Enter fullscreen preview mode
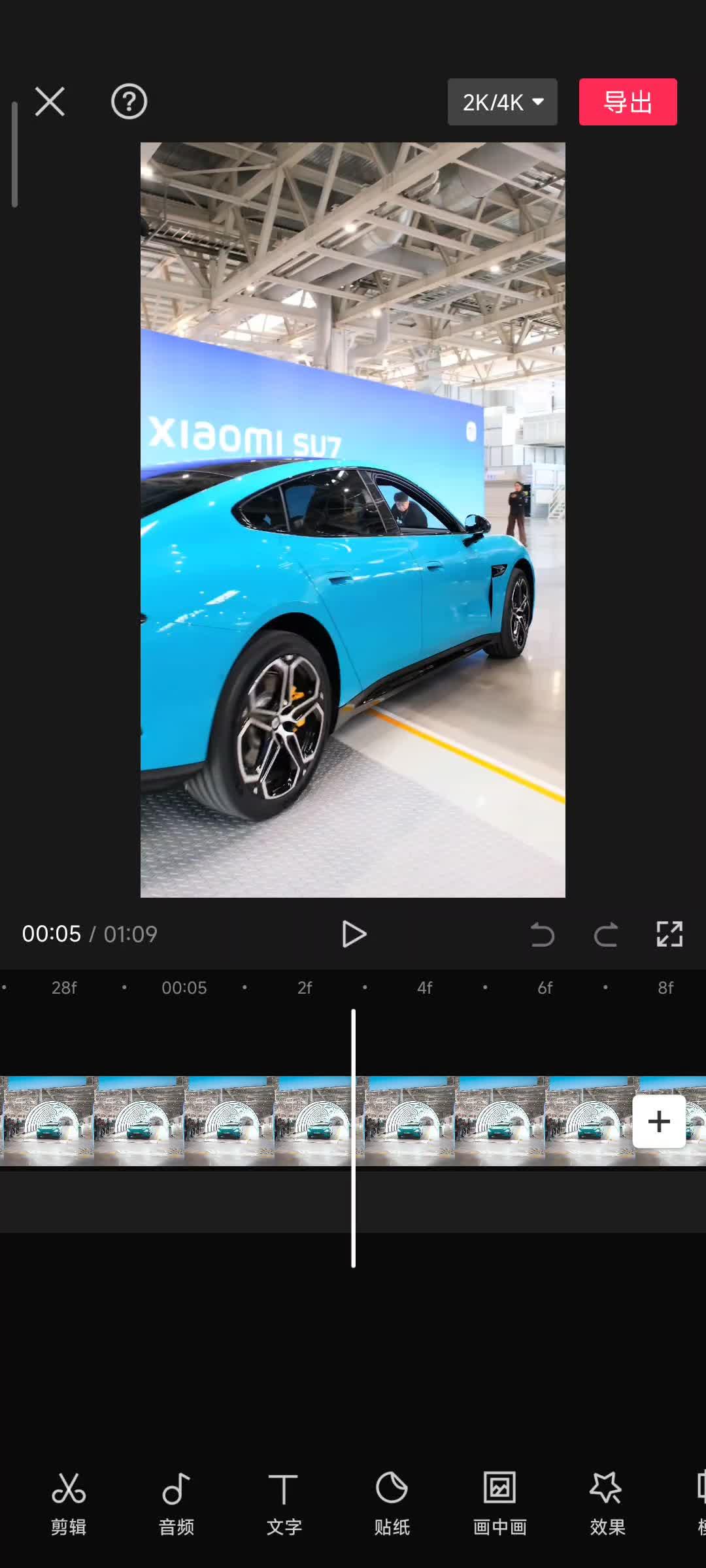Viewport: 706px width, 1568px height. point(669,934)
